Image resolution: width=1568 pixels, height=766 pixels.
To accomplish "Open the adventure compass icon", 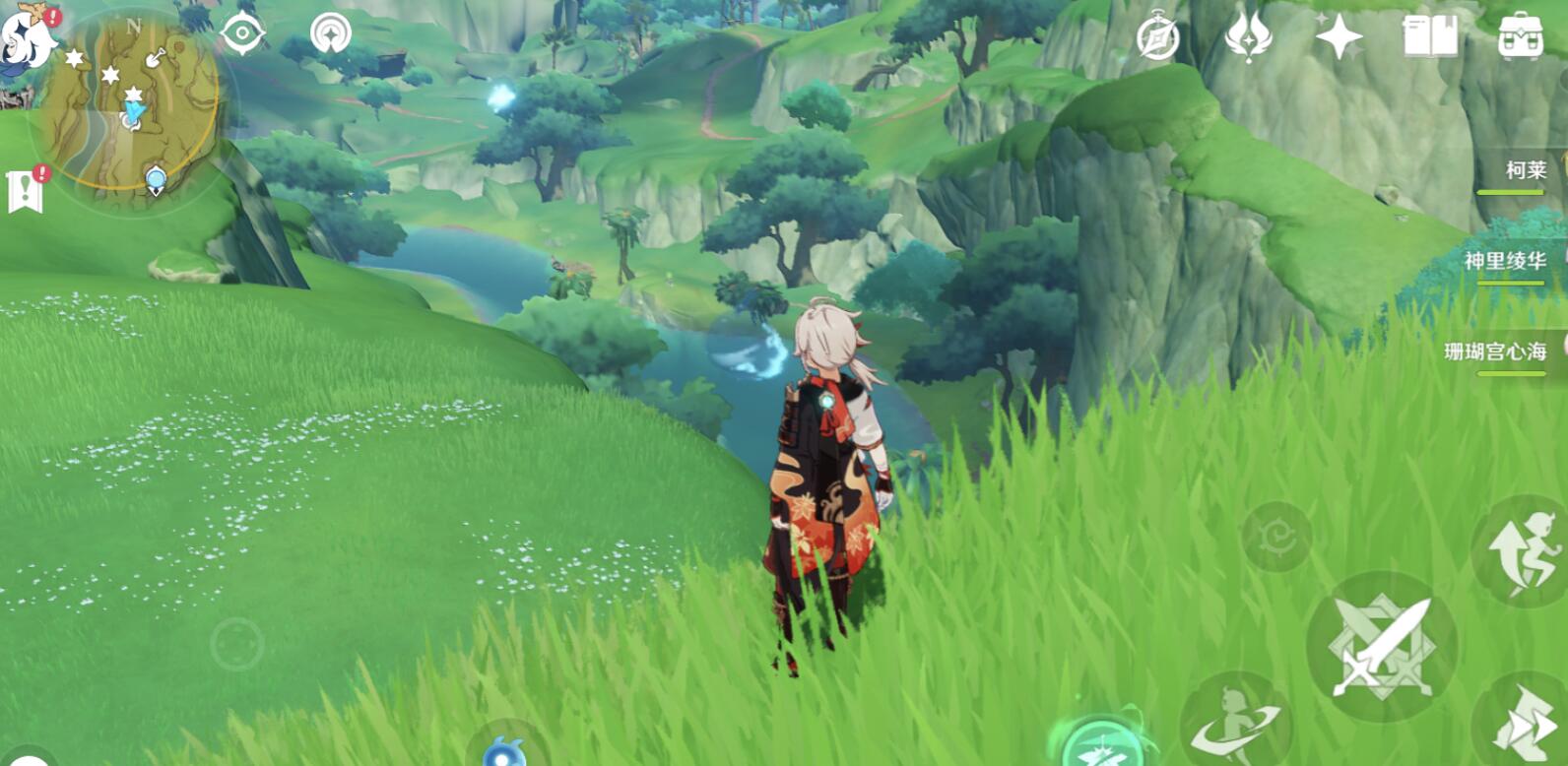I will (1157, 39).
